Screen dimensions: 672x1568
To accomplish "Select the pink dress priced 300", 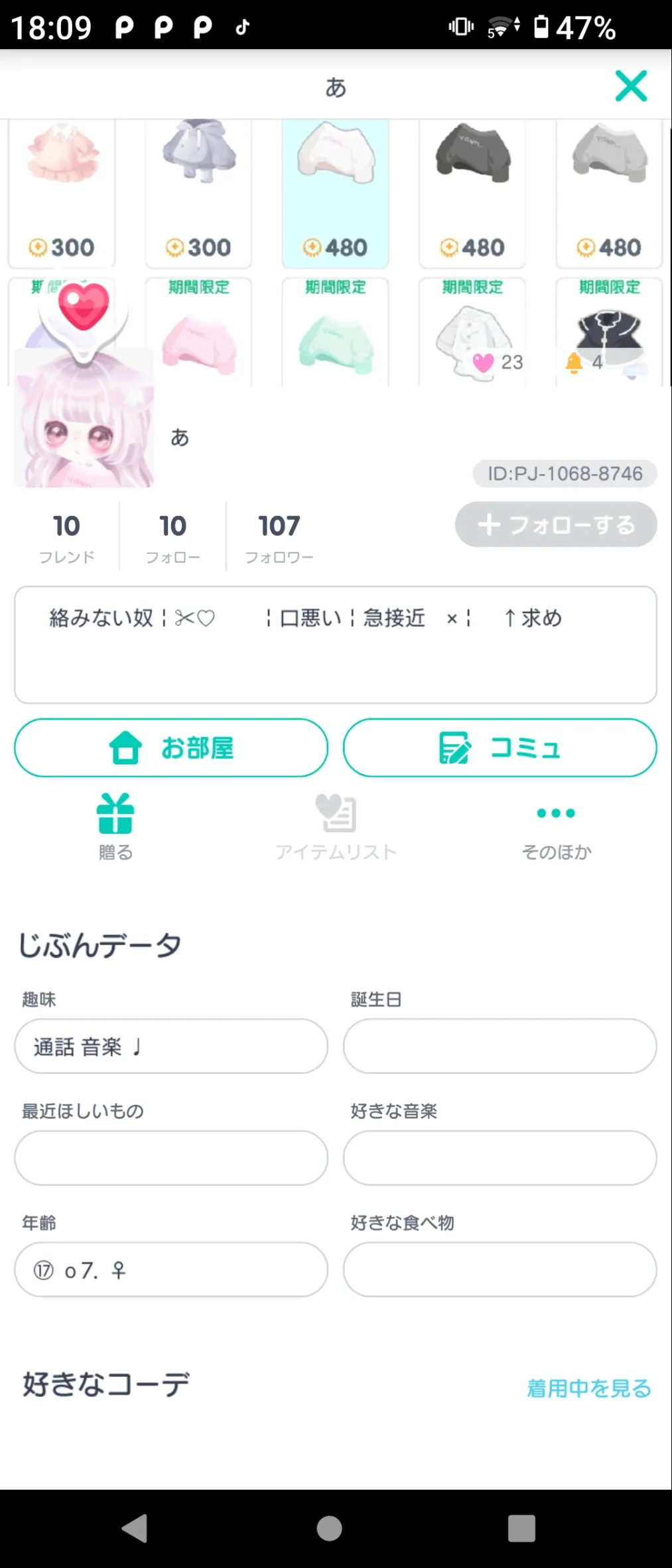I will tap(62, 192).
